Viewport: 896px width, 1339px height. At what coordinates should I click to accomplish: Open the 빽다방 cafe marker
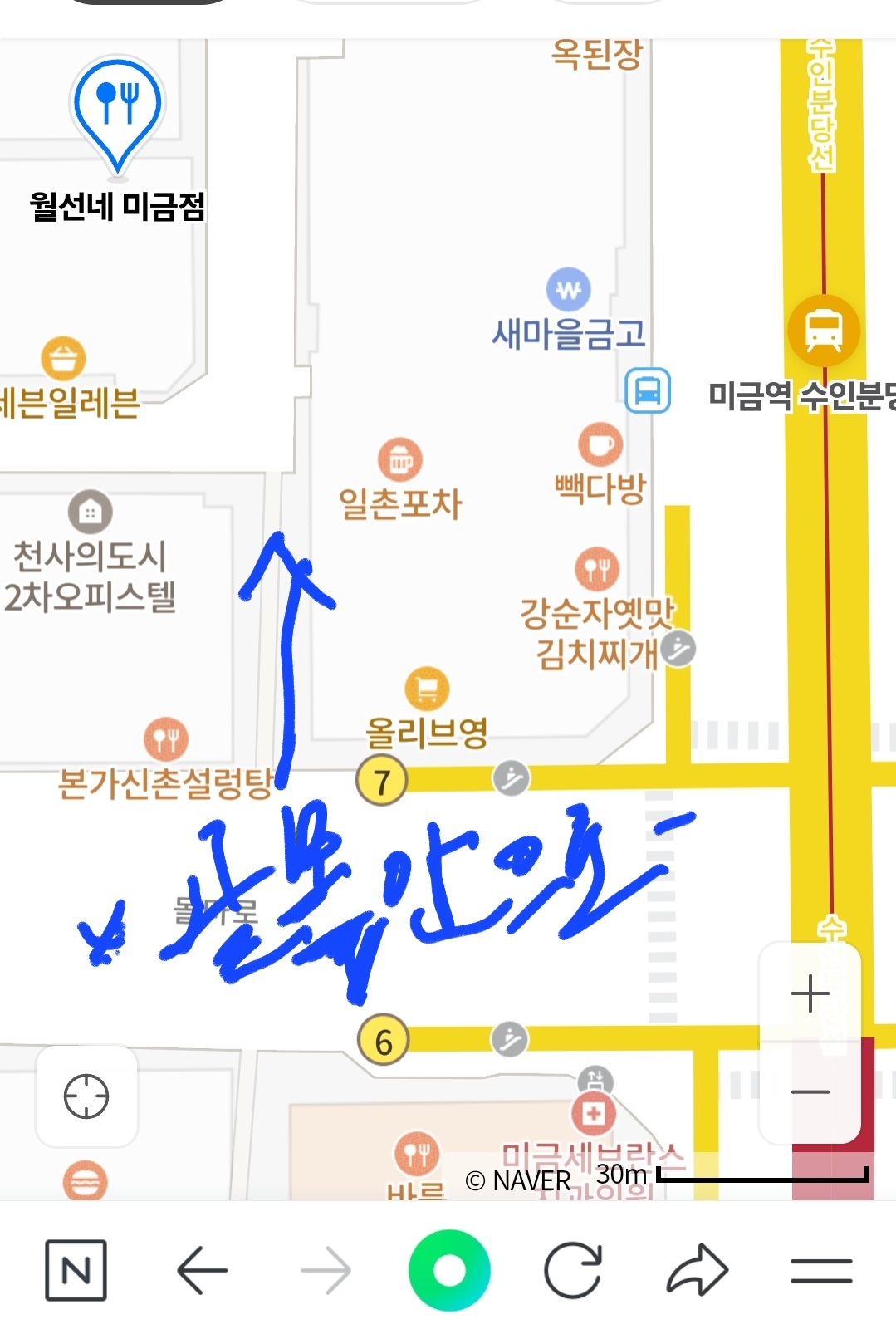[600, 445]
